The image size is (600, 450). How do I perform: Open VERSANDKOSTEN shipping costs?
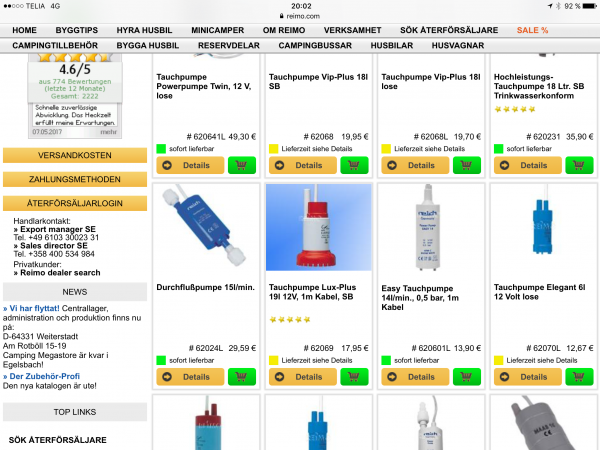(x=75, y=156)
